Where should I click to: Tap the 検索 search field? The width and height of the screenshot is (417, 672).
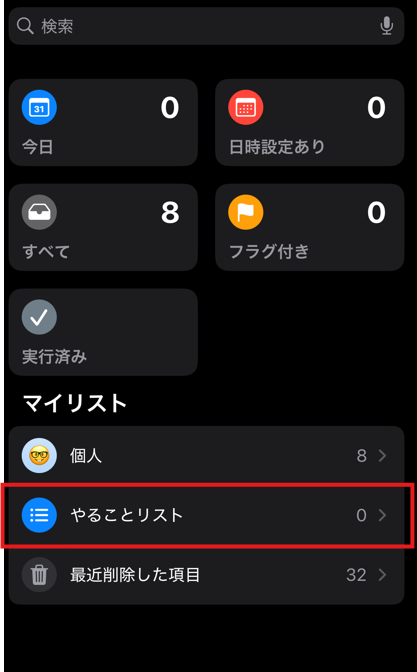click(x=206, y=26)
